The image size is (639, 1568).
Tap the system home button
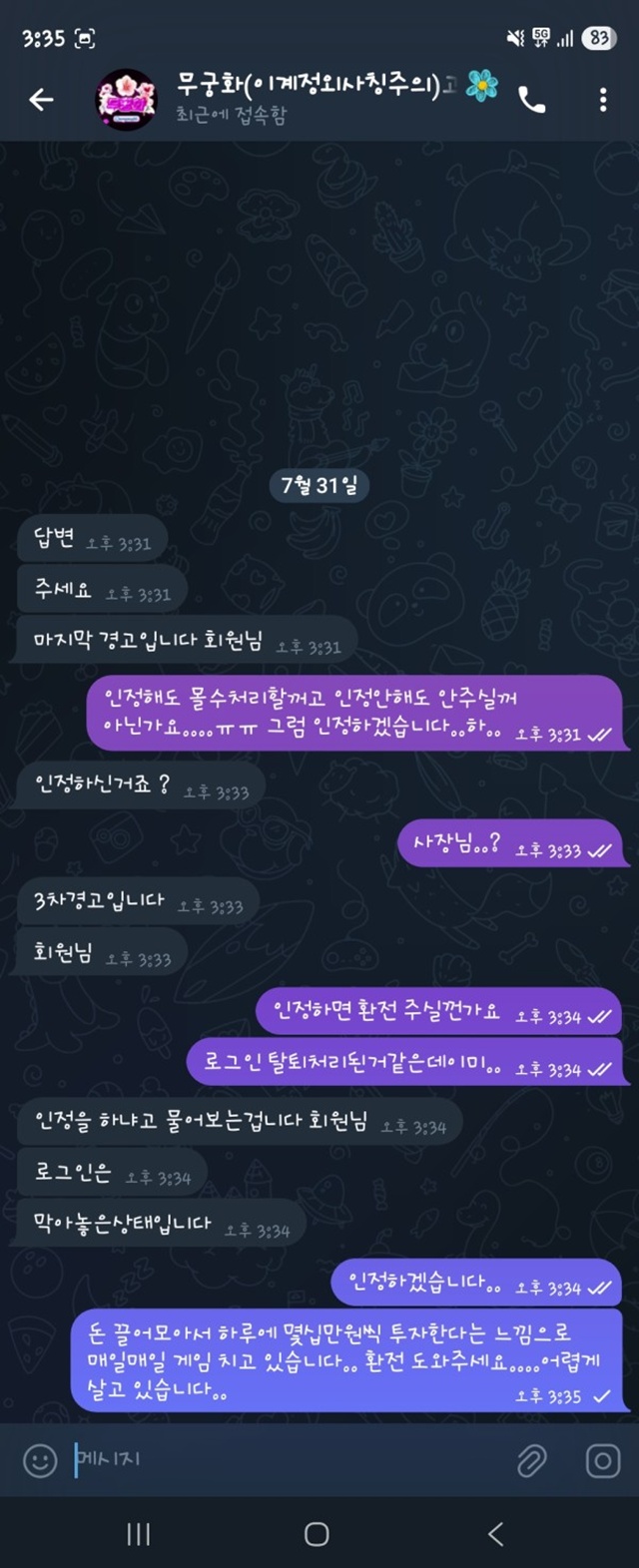click(x=317, y=1534)
